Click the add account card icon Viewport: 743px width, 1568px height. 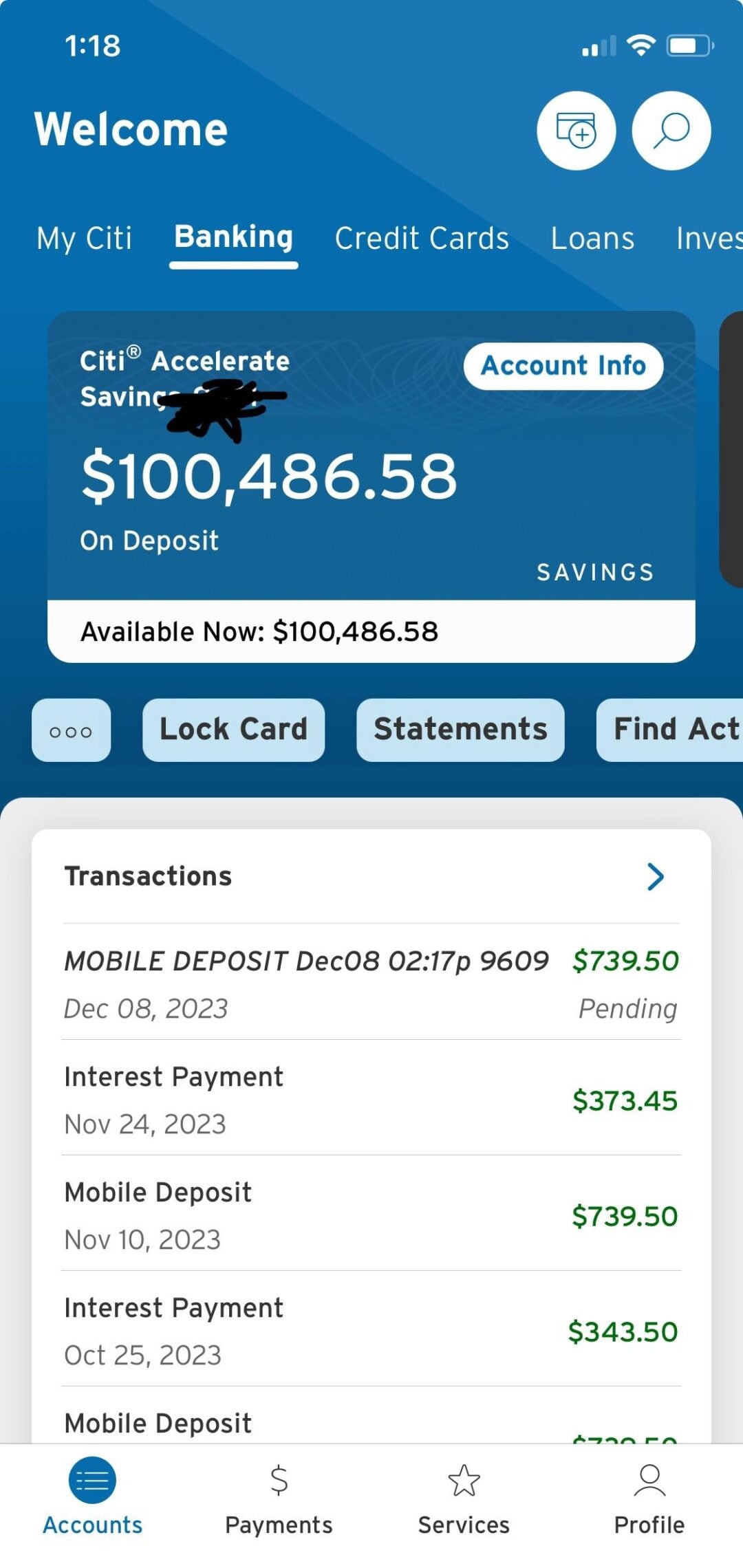point(577,131)
